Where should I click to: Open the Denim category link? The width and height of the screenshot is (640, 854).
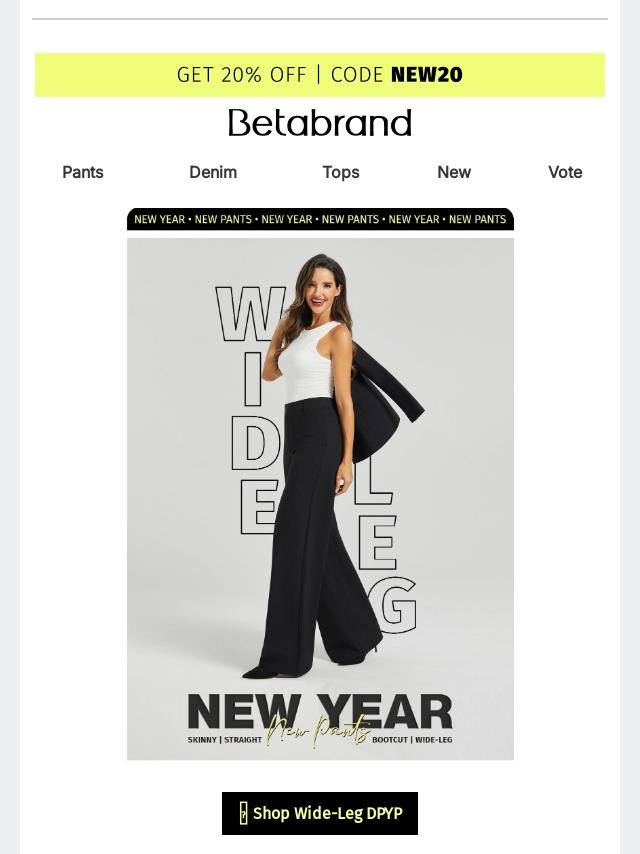click(x=213, y=172)
